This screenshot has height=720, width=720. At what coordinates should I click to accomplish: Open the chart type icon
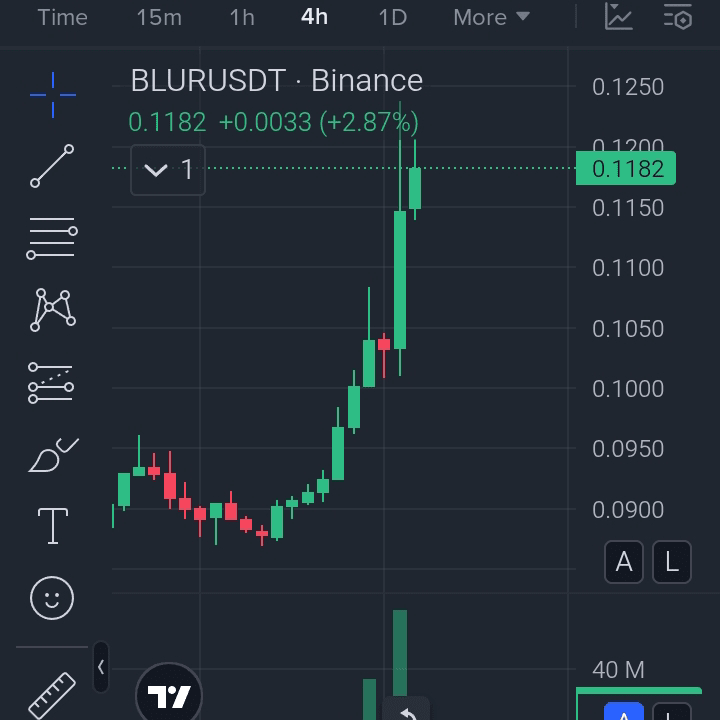pos(619,17)
